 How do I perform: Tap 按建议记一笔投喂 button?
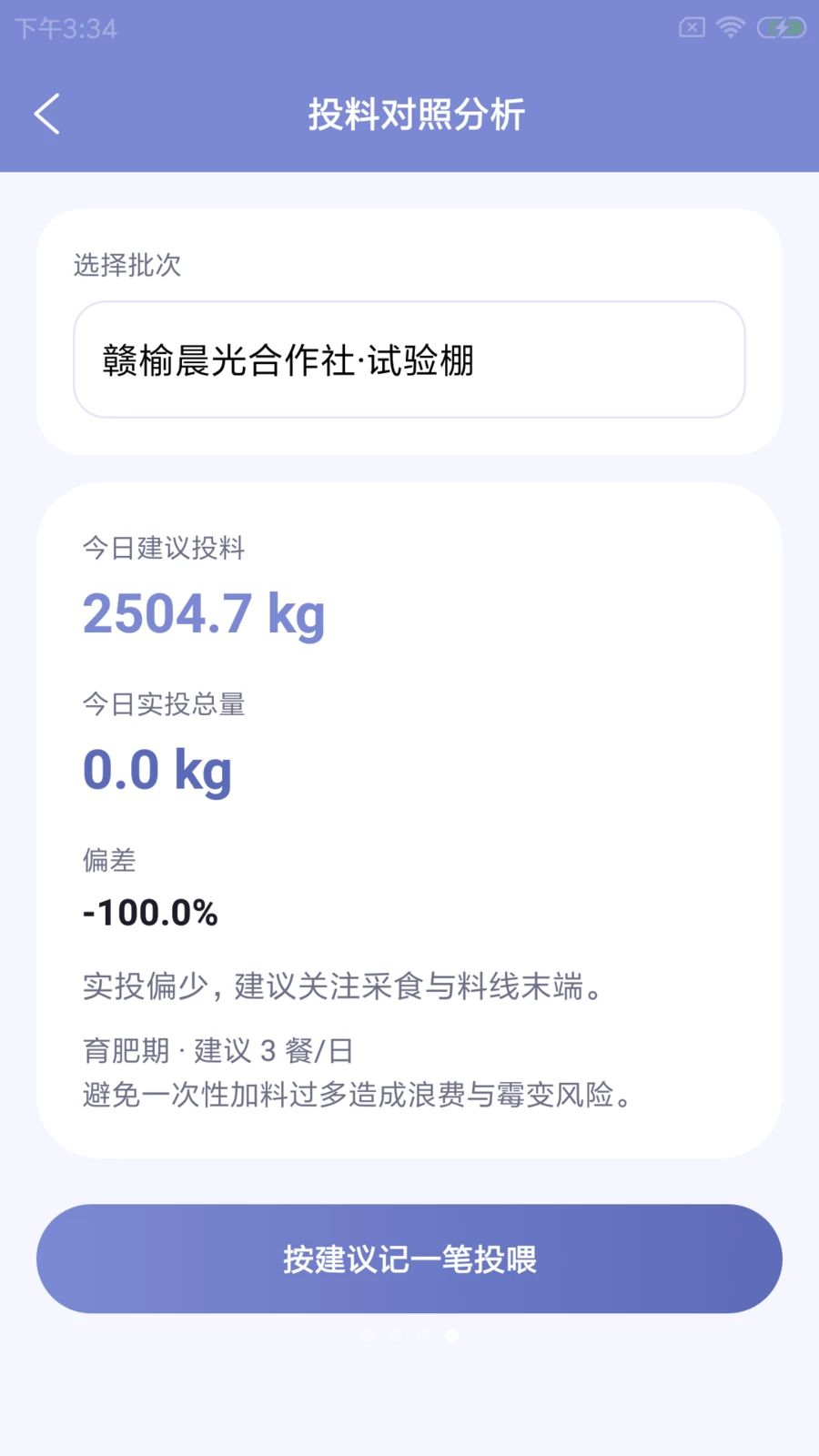409,1259
